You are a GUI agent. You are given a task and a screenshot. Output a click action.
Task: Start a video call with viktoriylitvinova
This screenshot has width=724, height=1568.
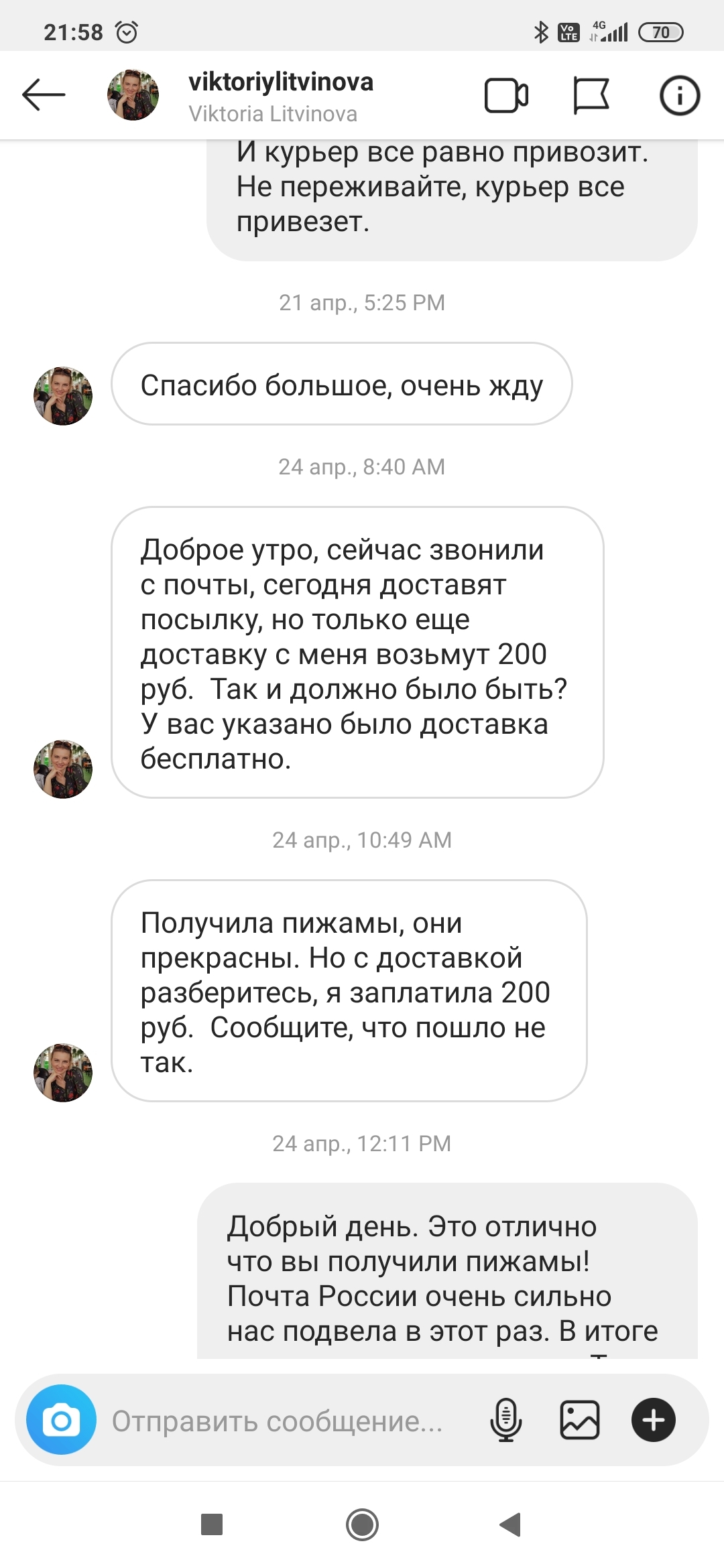pos(506,96)
